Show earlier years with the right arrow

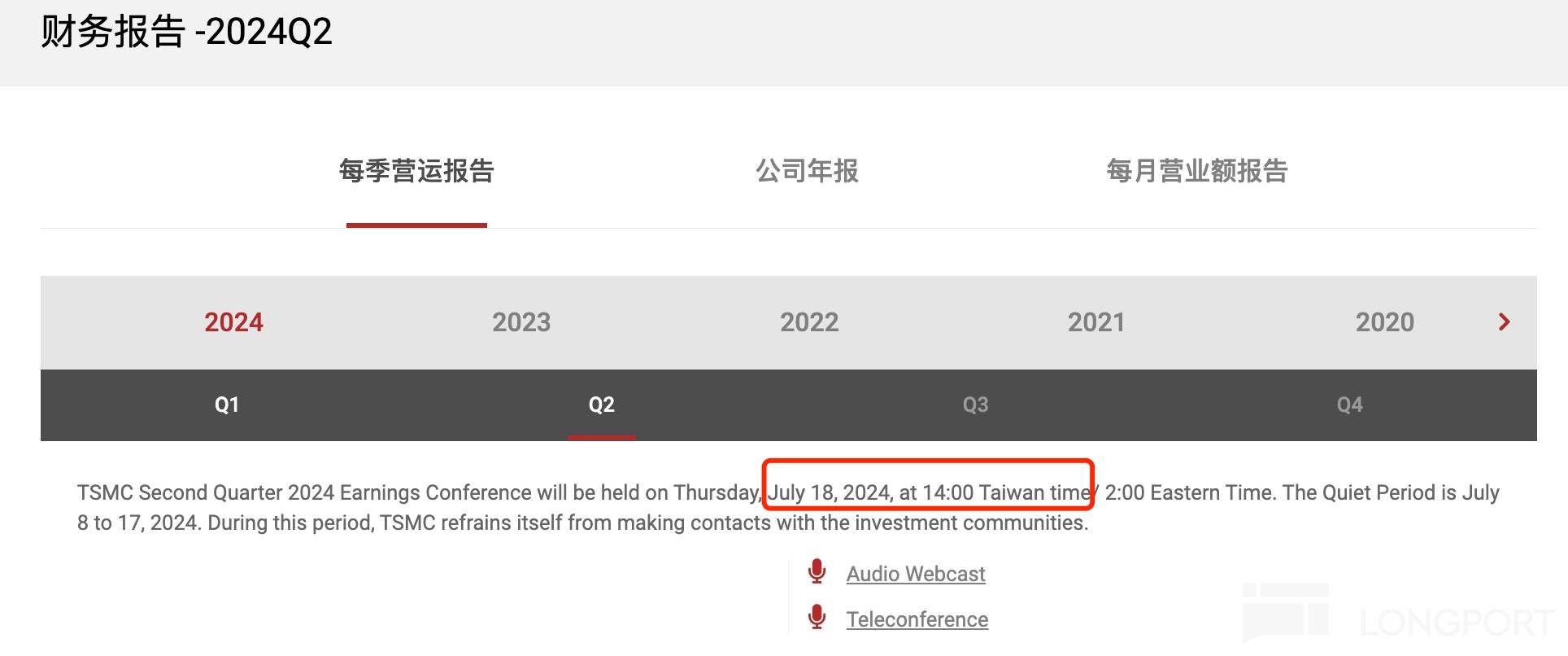click(1504, 322)
